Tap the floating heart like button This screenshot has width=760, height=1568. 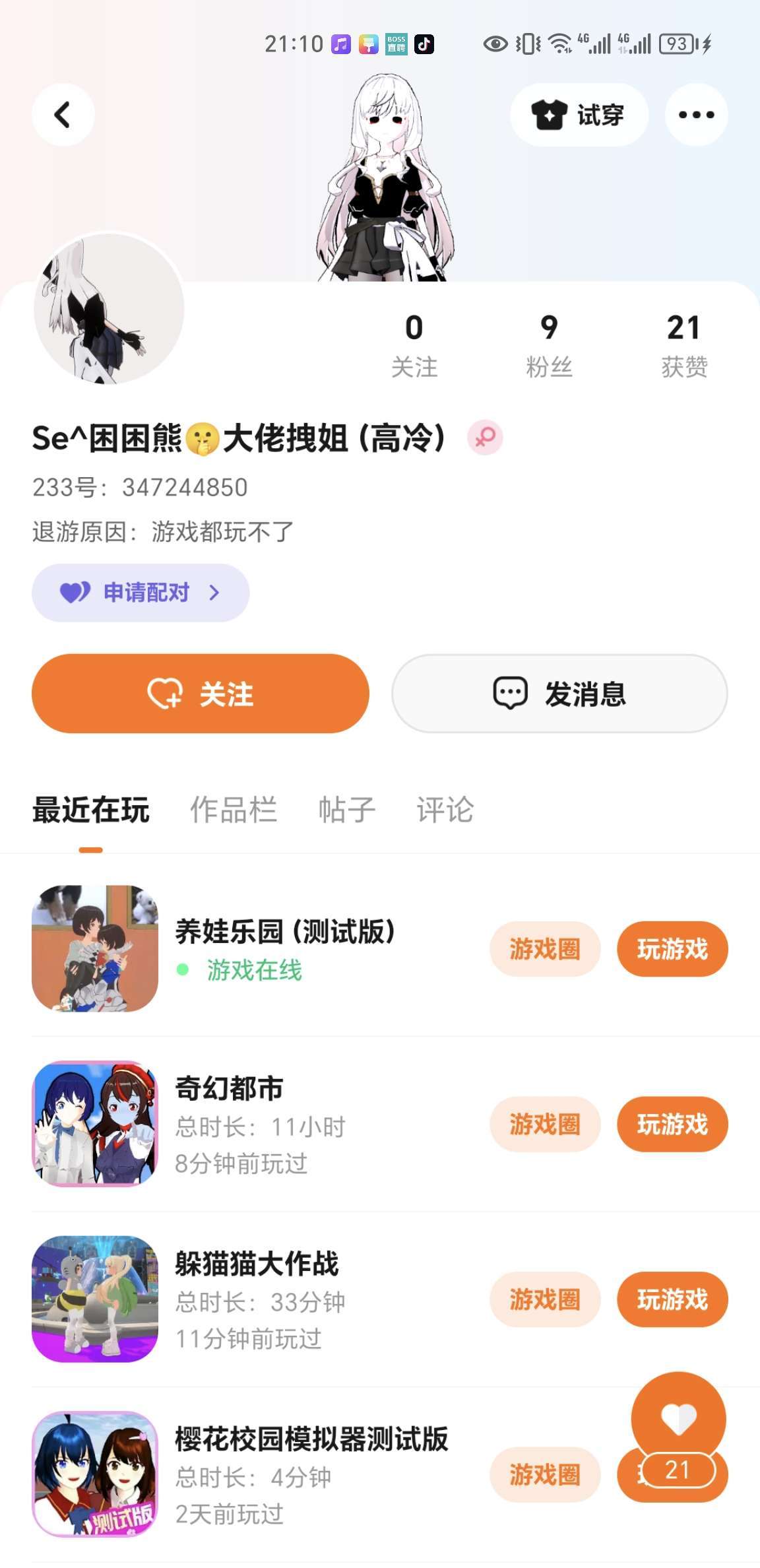(679, 1419)
